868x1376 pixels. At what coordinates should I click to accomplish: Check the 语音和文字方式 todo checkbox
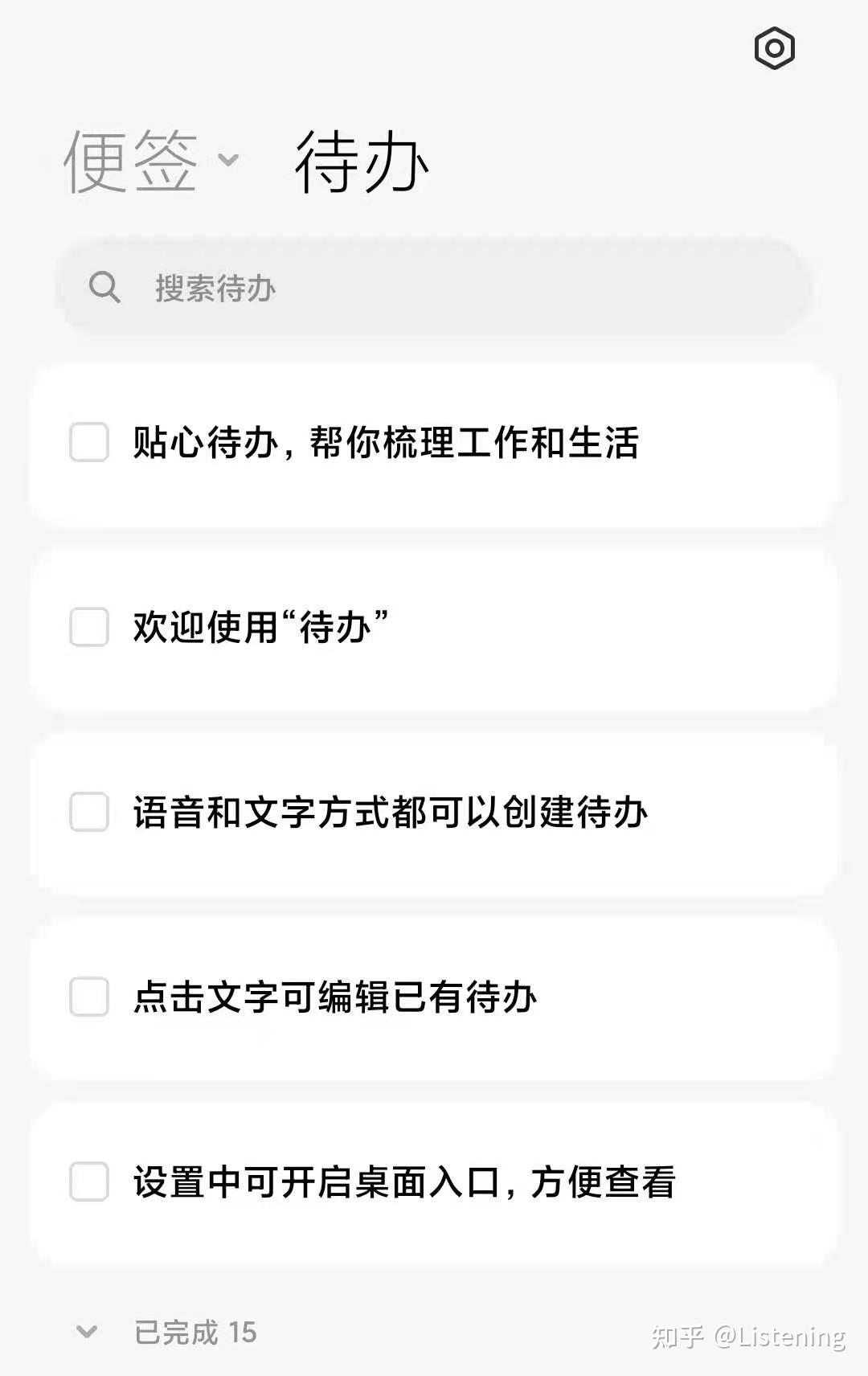(88, 812)
